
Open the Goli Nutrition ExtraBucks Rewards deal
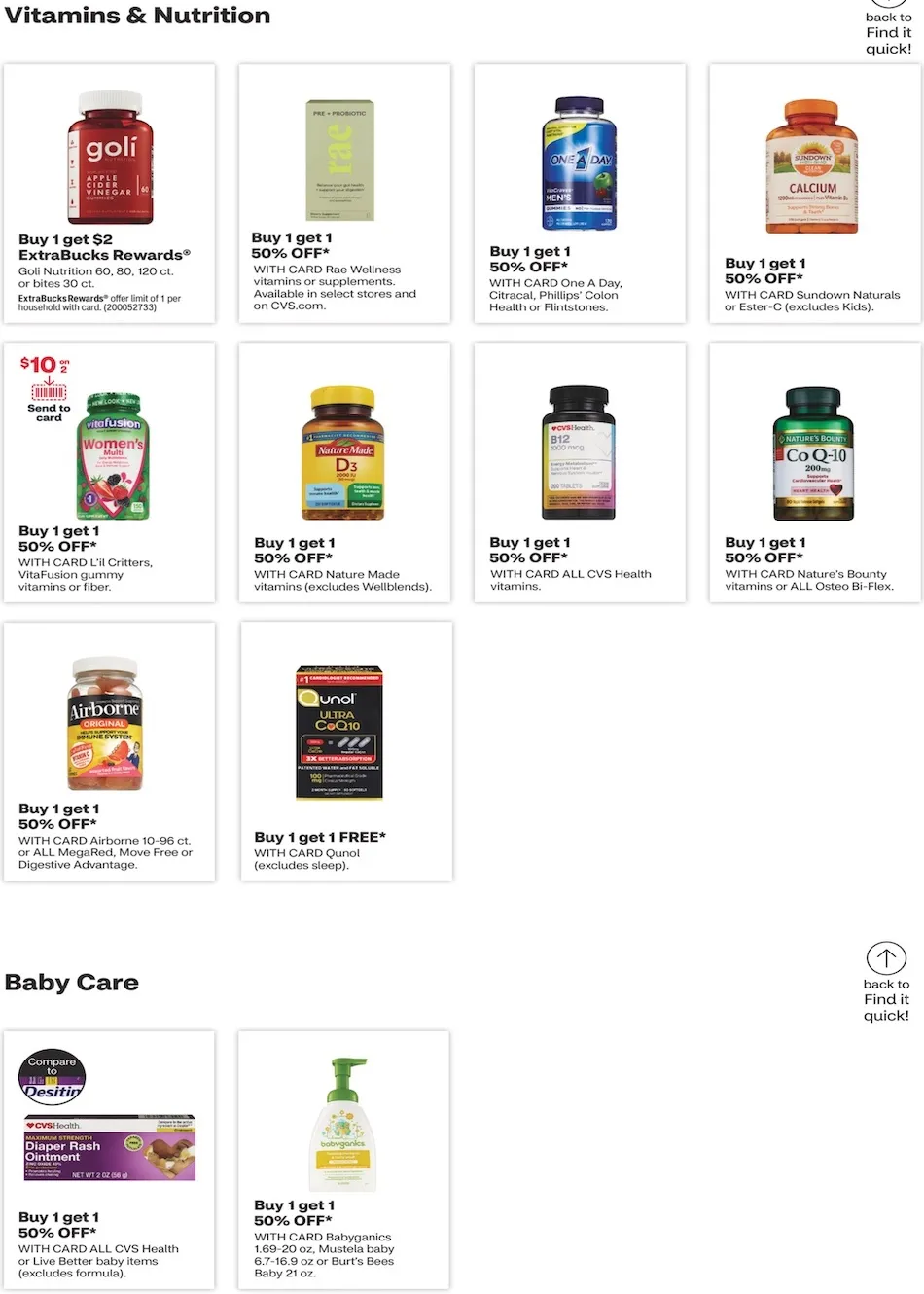109,194
